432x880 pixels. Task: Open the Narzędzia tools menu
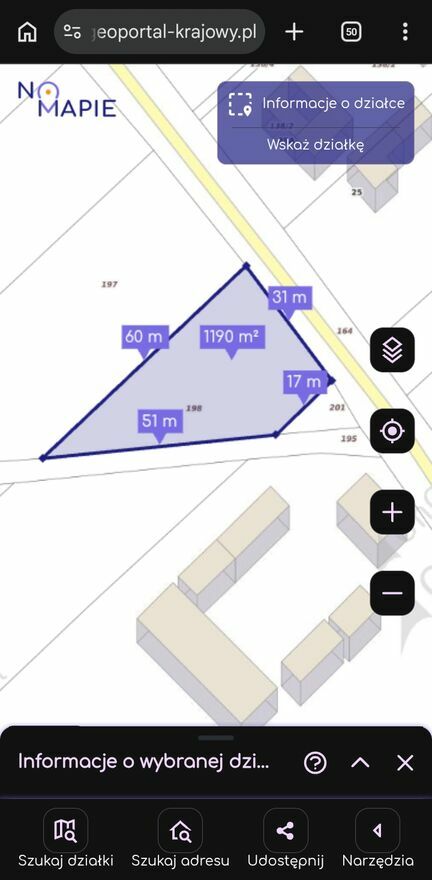(378, 838)
